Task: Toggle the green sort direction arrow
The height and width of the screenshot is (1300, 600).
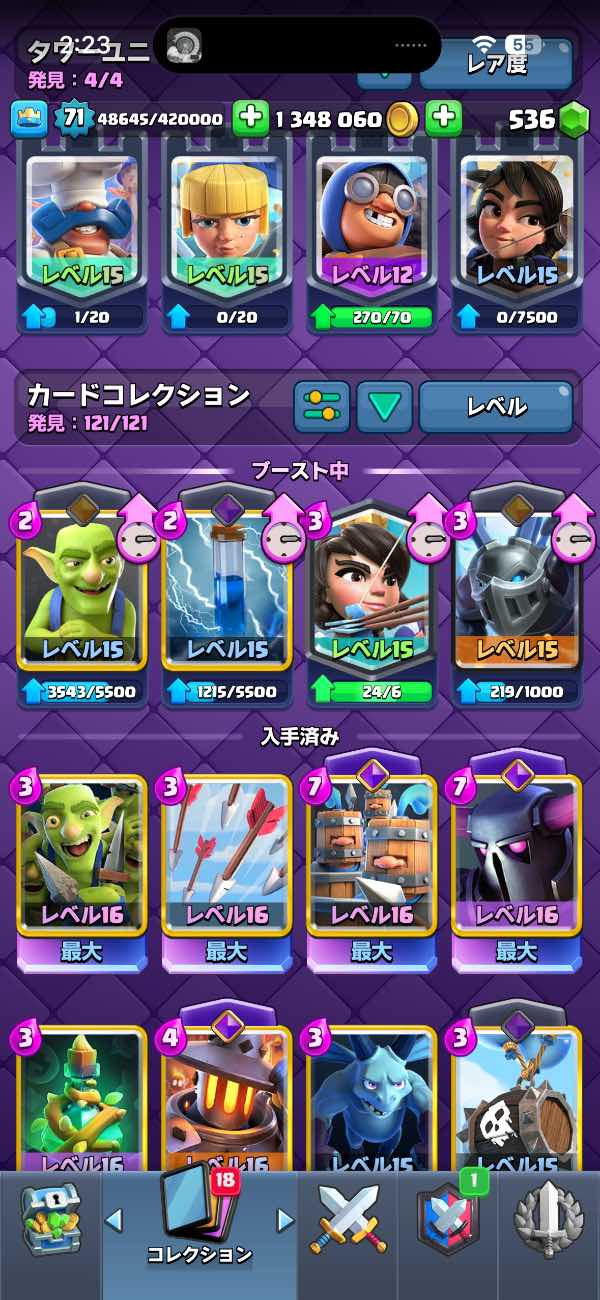Action: [x=384, y=407]
